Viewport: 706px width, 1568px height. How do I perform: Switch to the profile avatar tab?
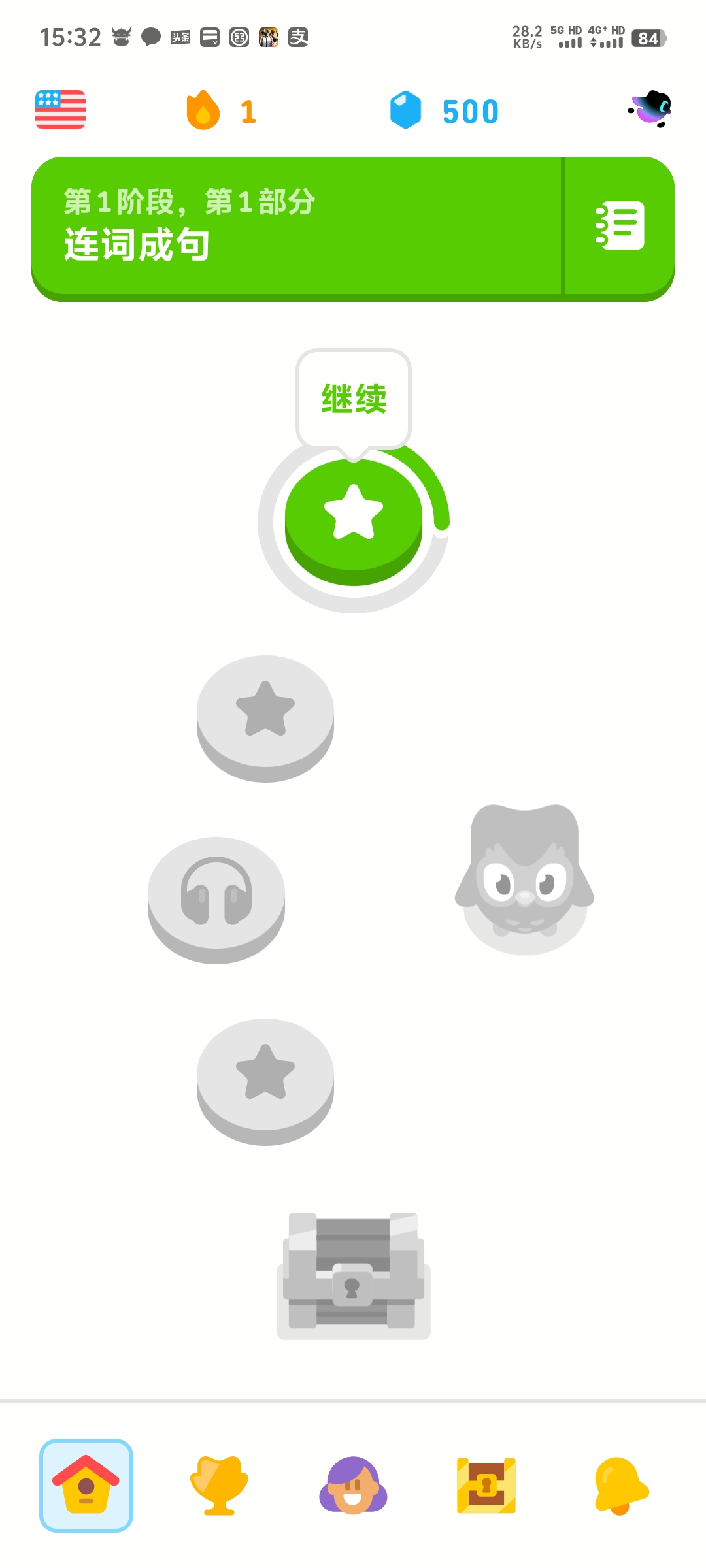click(353, 1485)
